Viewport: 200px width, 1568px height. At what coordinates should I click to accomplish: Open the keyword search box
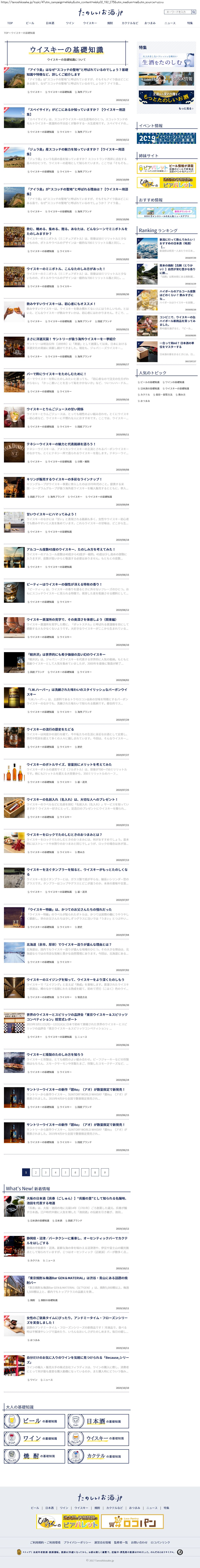click(x=176, y=12)
